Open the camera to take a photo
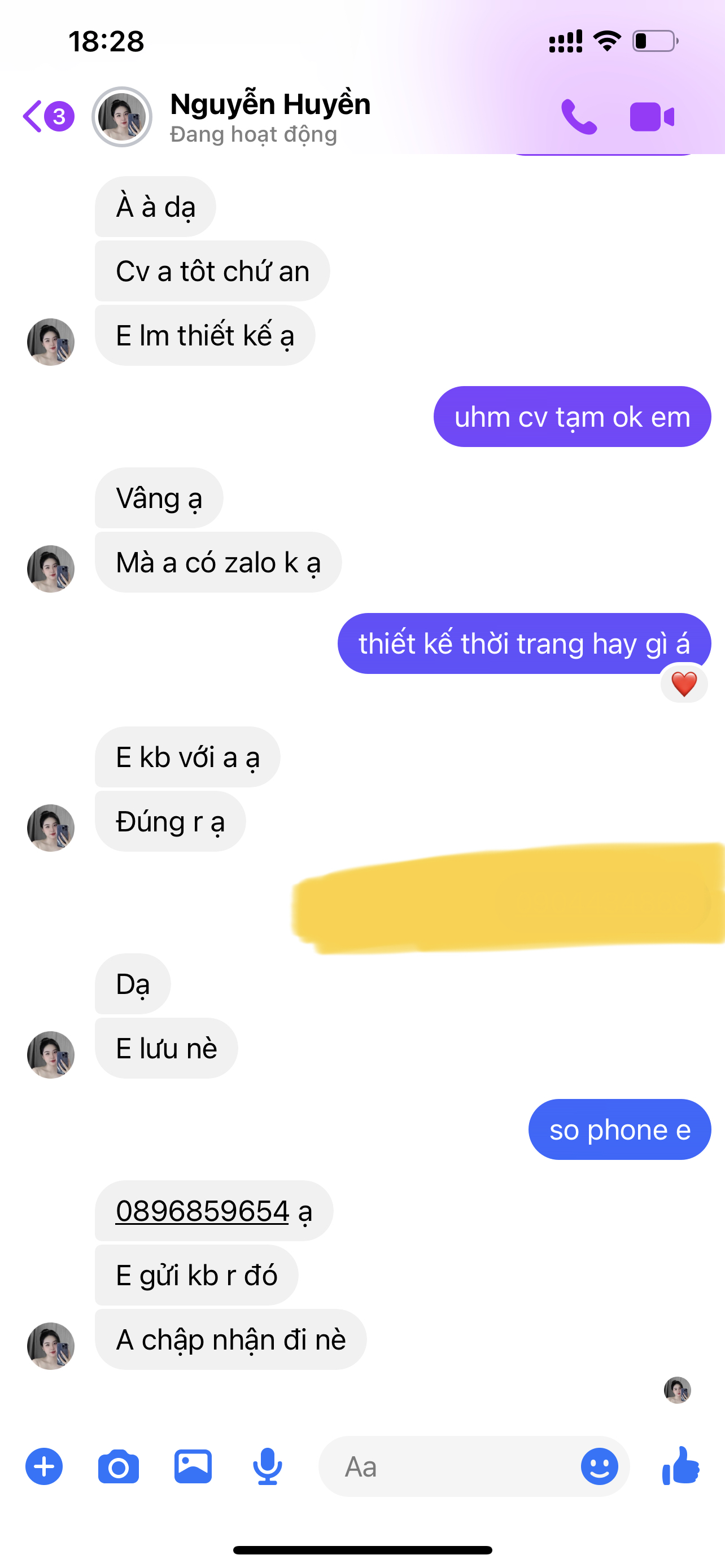 (119, 1466)
